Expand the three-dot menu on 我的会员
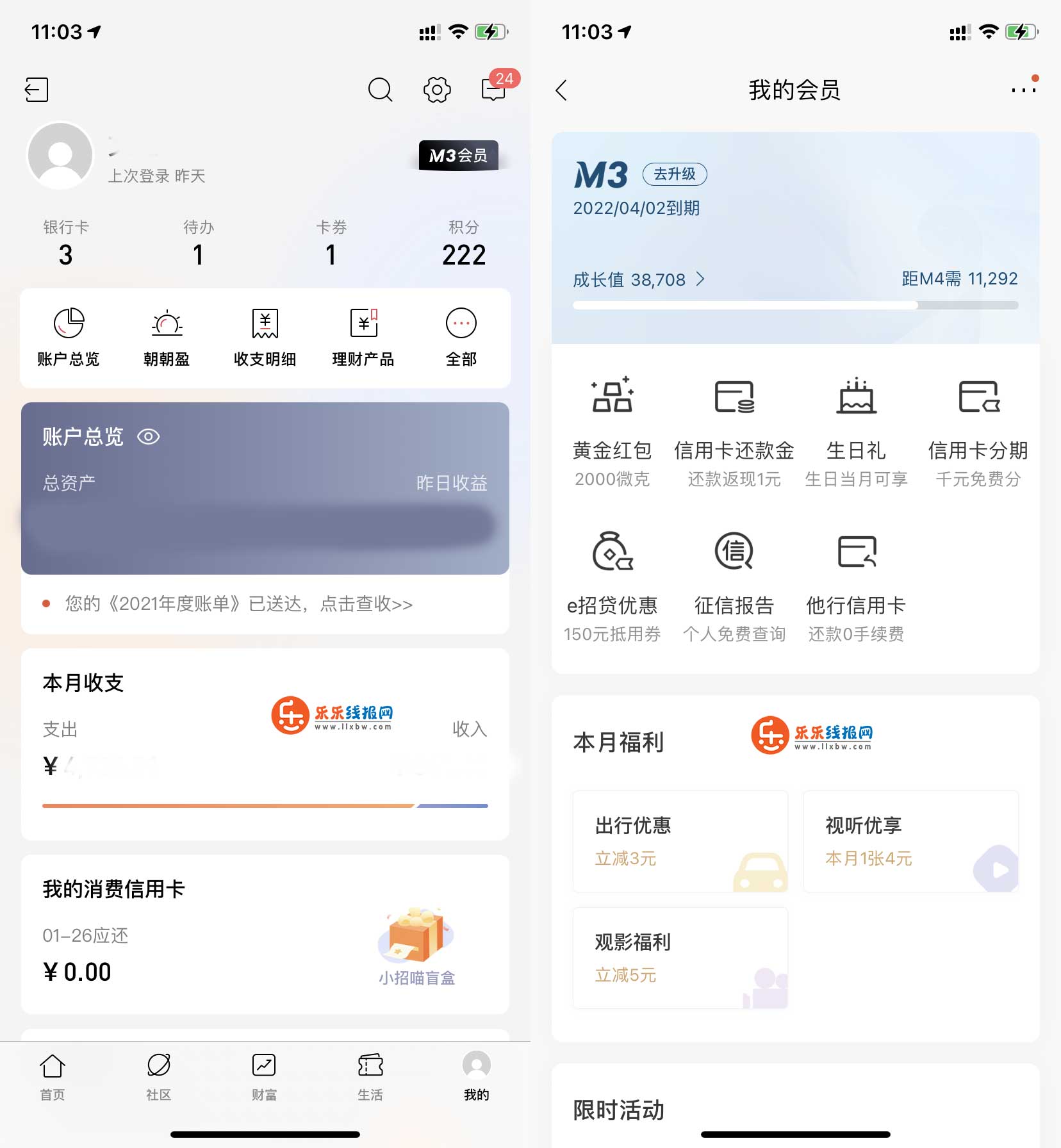 pyautogui.click(x=1021, y=90)
